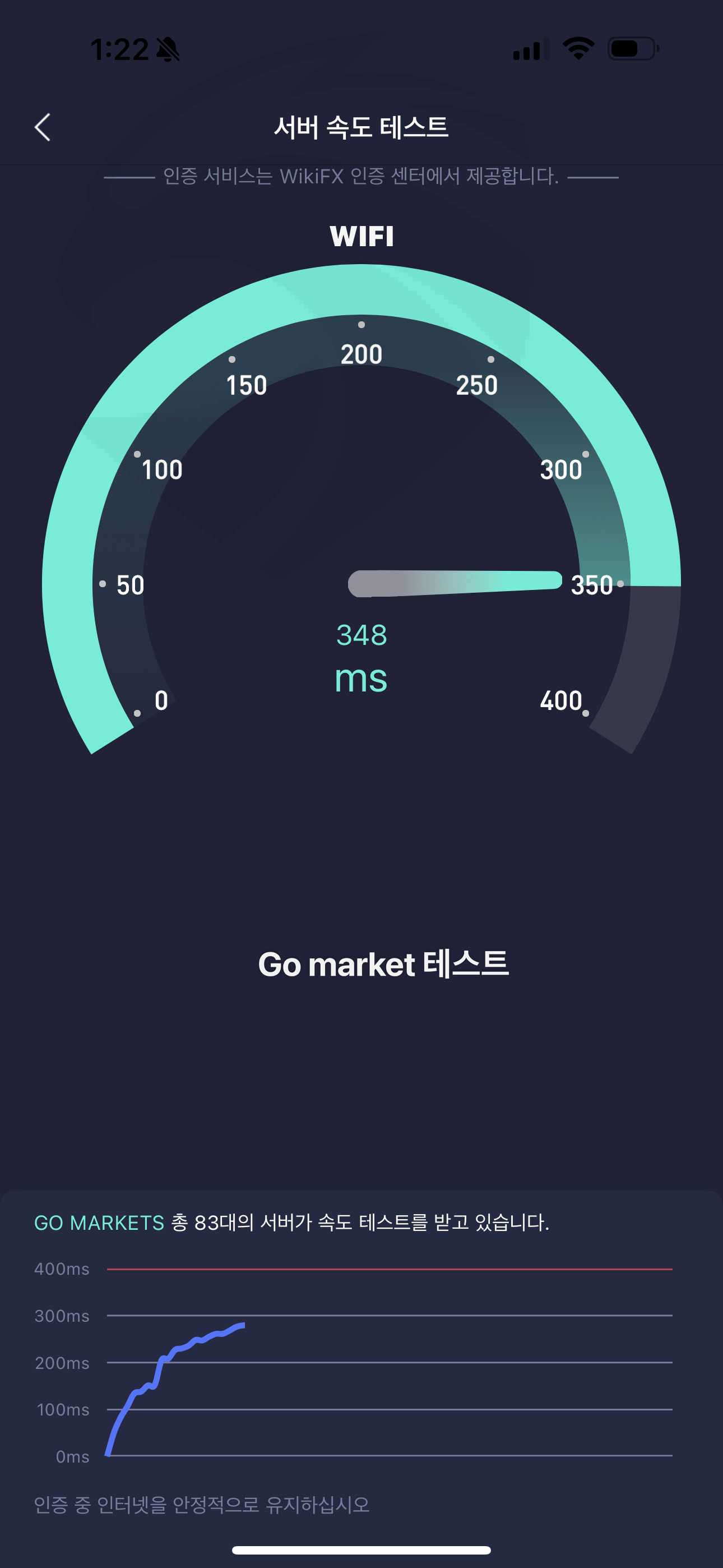723x1568 pixels.
Task: Go back from the server speed test
Action: coord(42,127)
